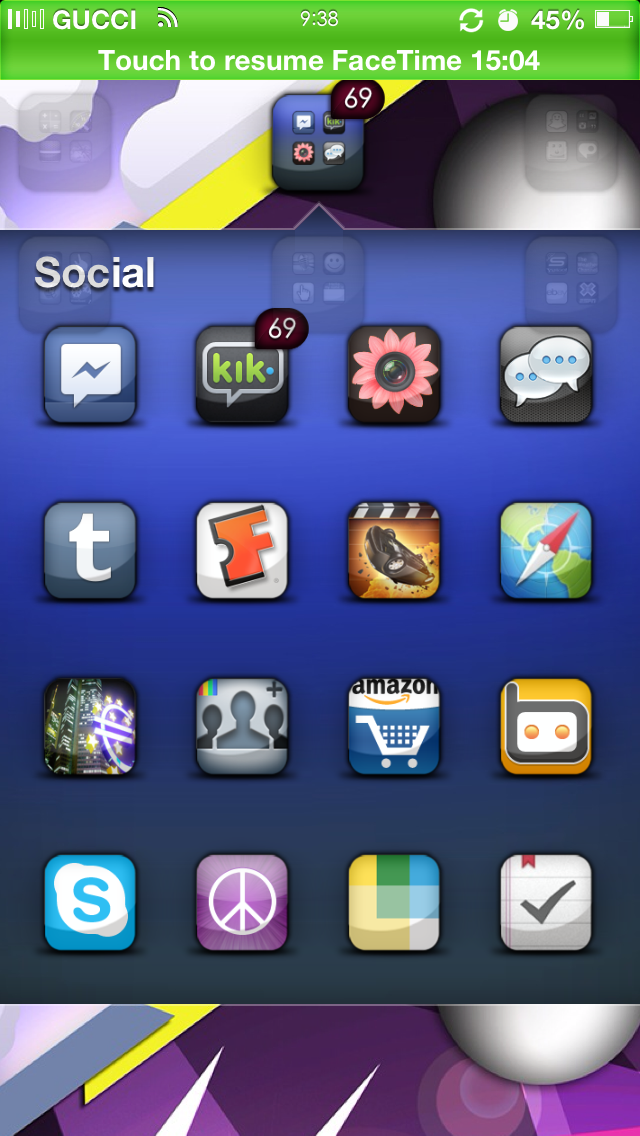Open the contacts group app with plus

tap(242, 727)
